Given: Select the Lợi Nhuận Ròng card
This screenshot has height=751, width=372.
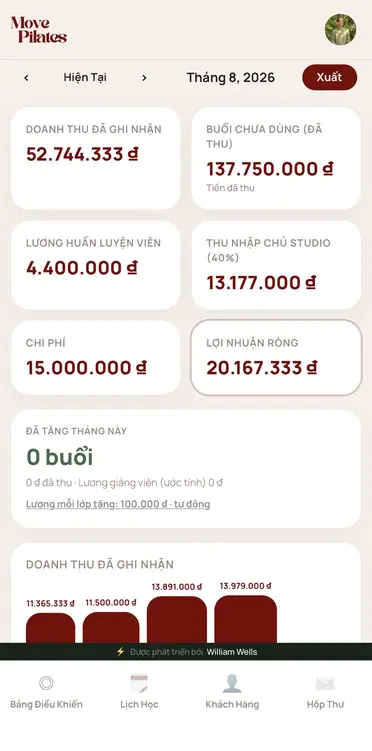Looking at the screenshot, I should click(276, 357).
